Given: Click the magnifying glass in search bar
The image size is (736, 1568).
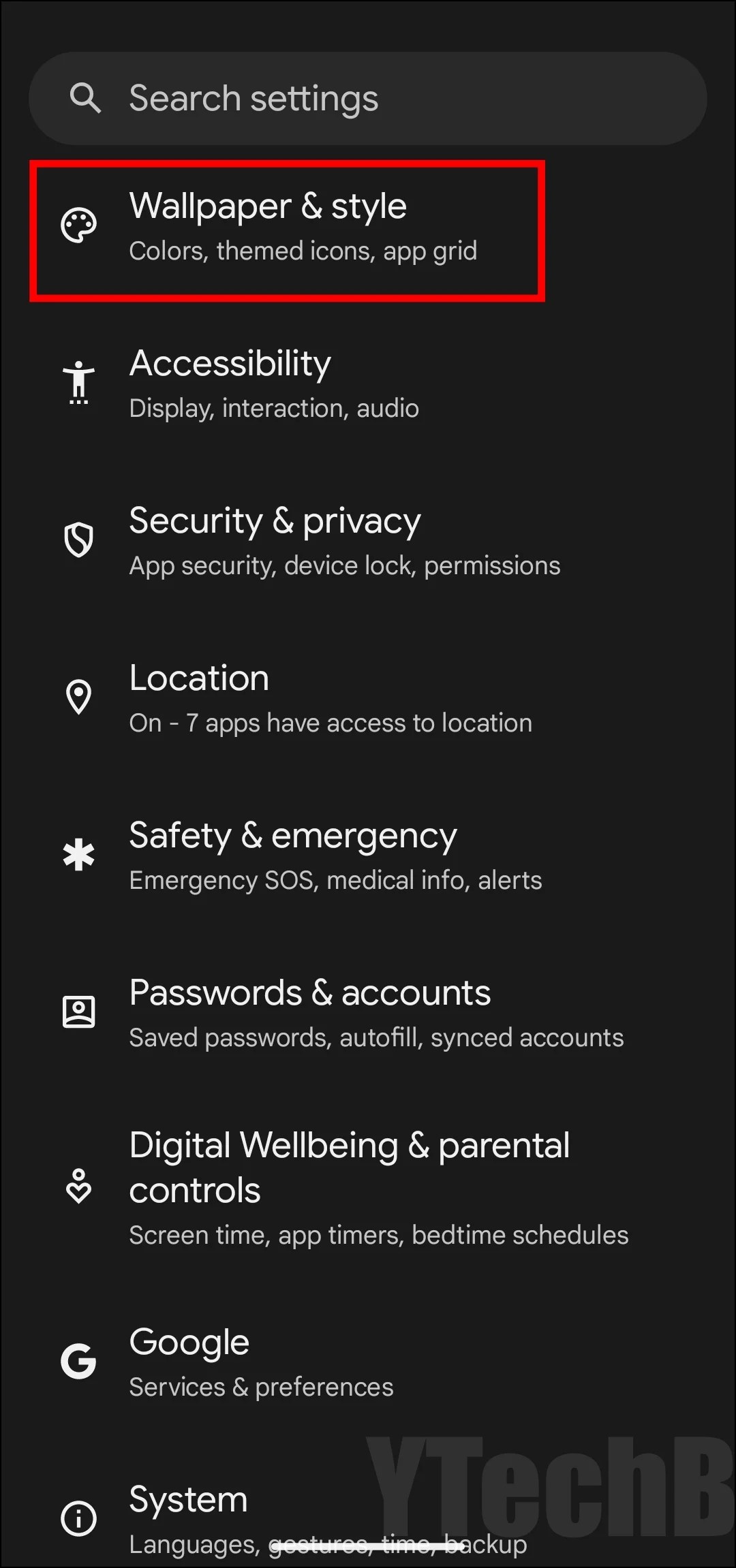Looking at the screenshot, I should pyautogui.click(x=85, y=98).
